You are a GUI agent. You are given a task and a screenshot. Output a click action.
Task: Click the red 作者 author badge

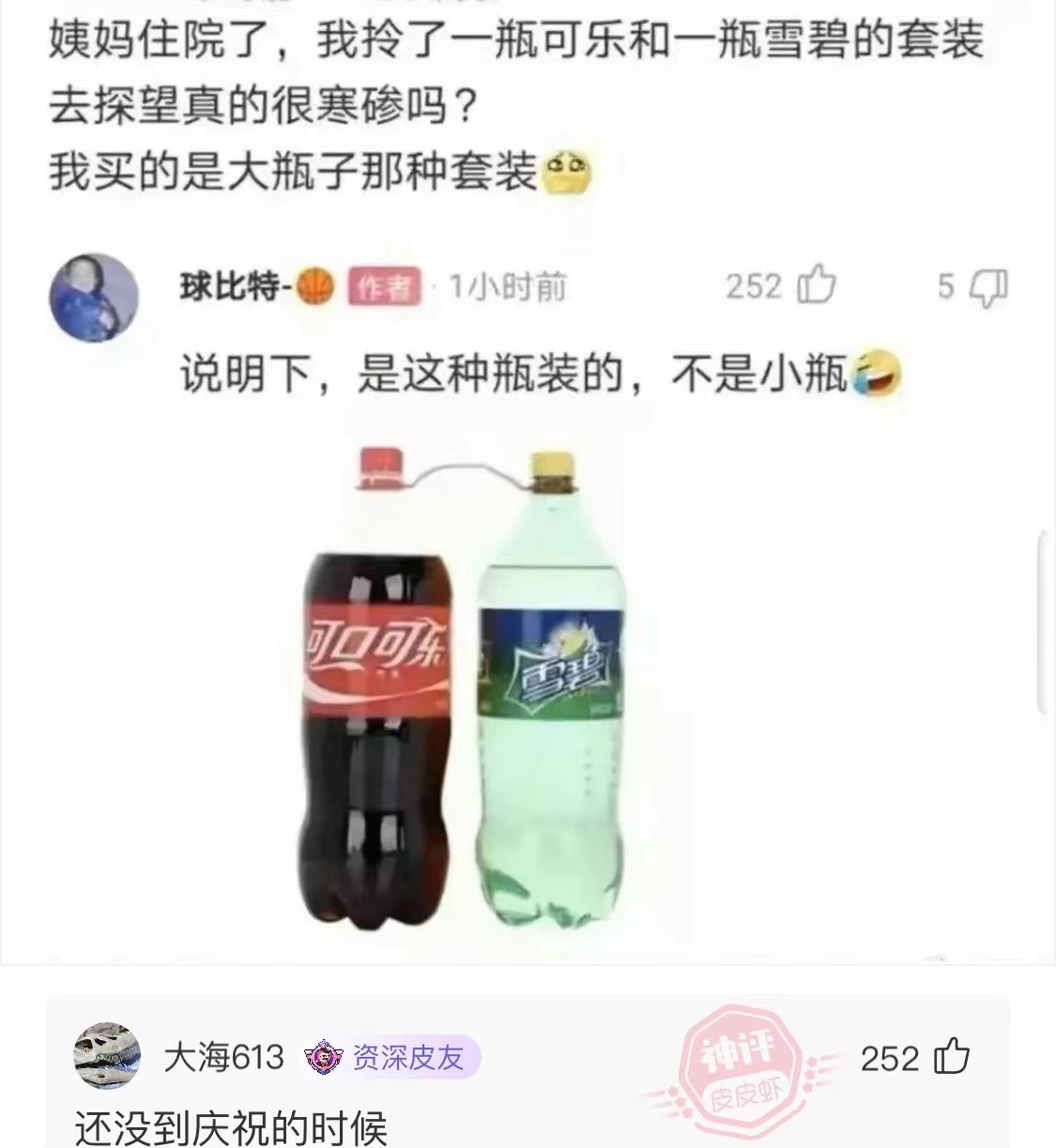[x=382, y=286]
